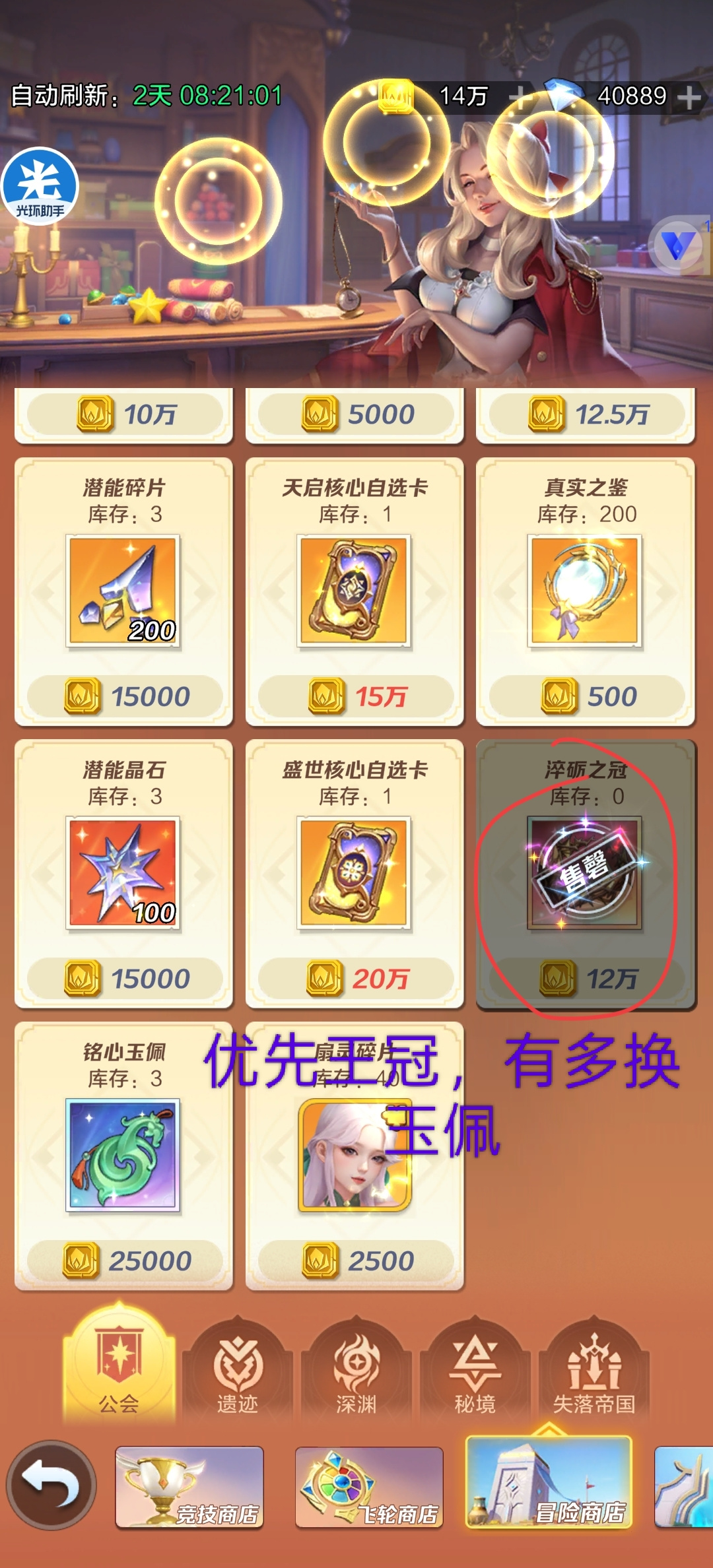The image size is (713, 1568).
Task: Buy 潜能晶石 for 15000
Action: 125,979
